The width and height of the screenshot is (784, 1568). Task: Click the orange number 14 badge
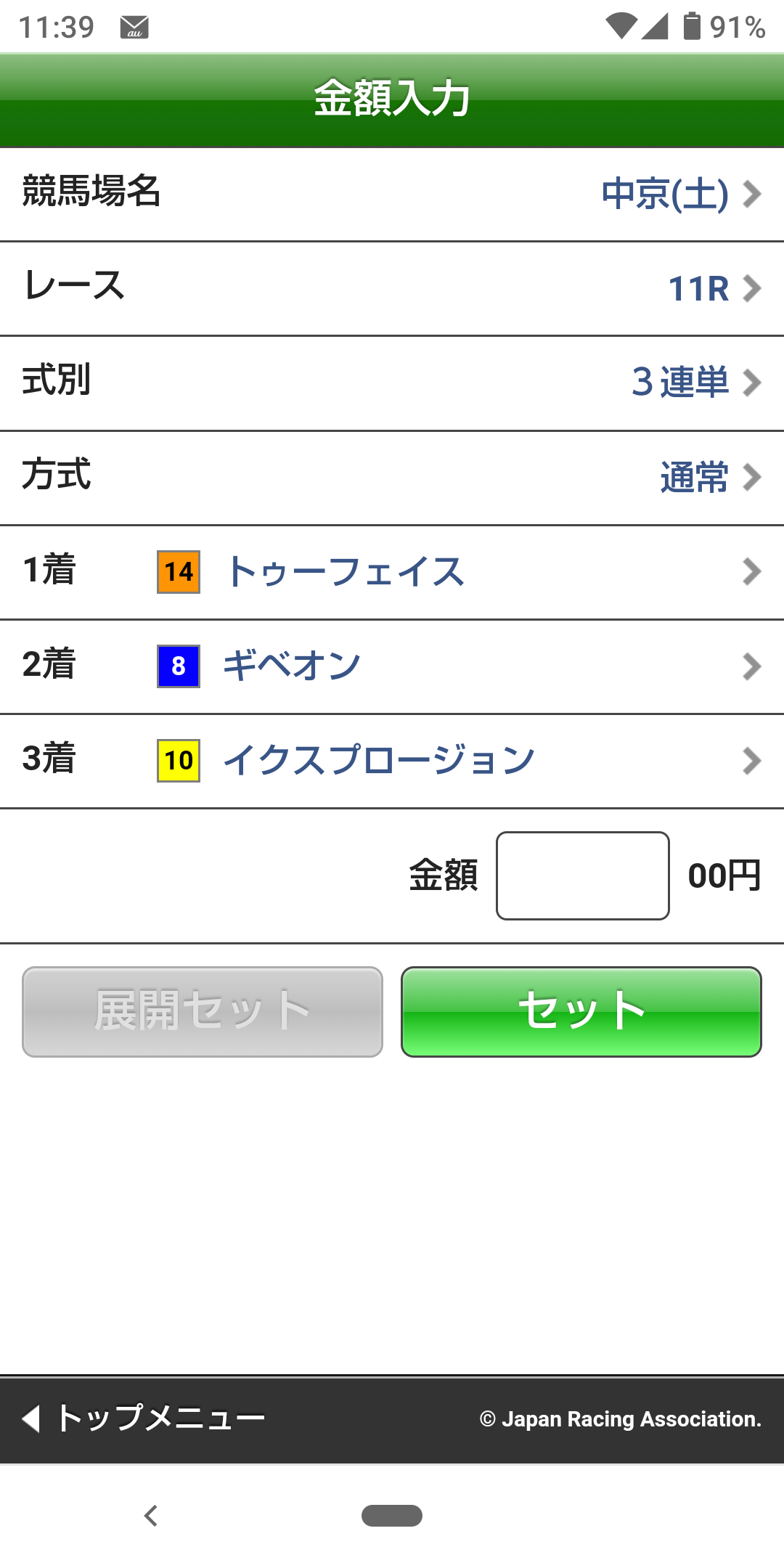pyautogui.click(x=176, y=573)
